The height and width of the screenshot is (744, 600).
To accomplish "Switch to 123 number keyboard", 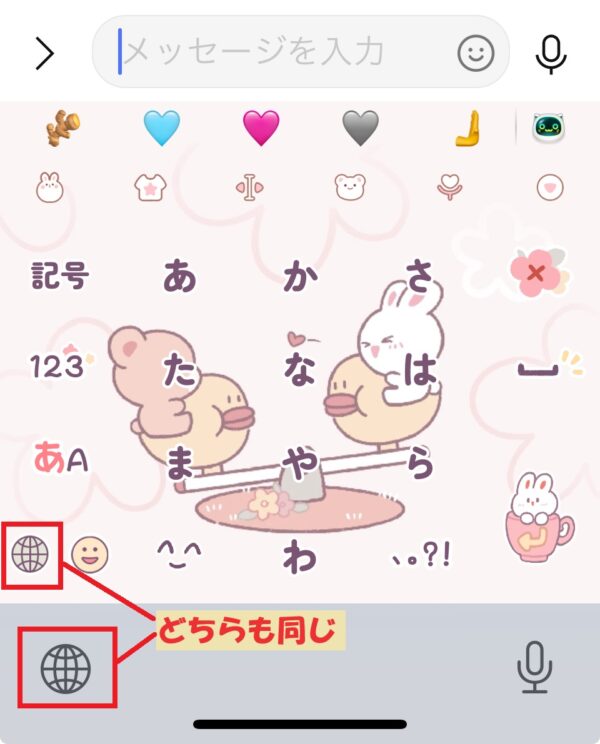I will [58, 368].
